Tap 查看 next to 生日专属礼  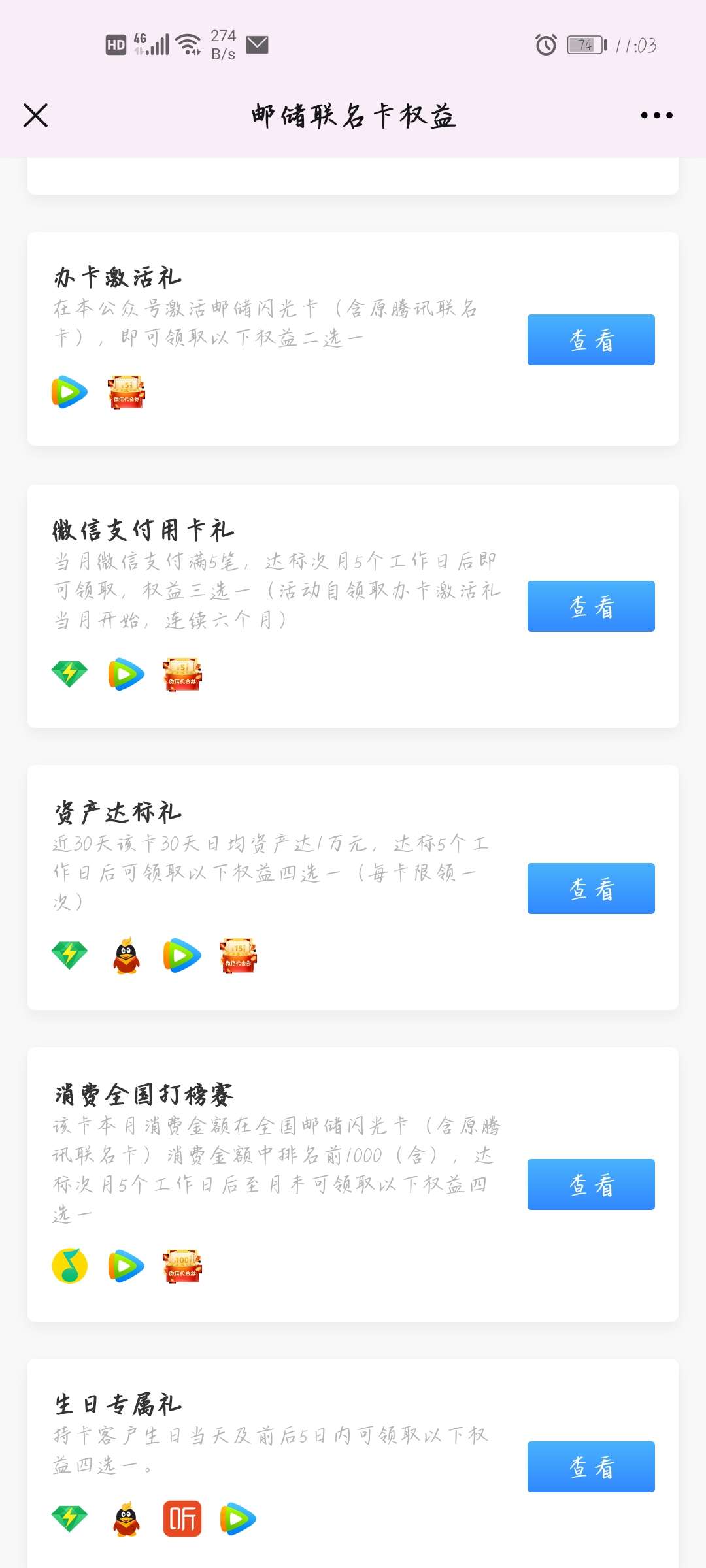tap(591, 1467)
